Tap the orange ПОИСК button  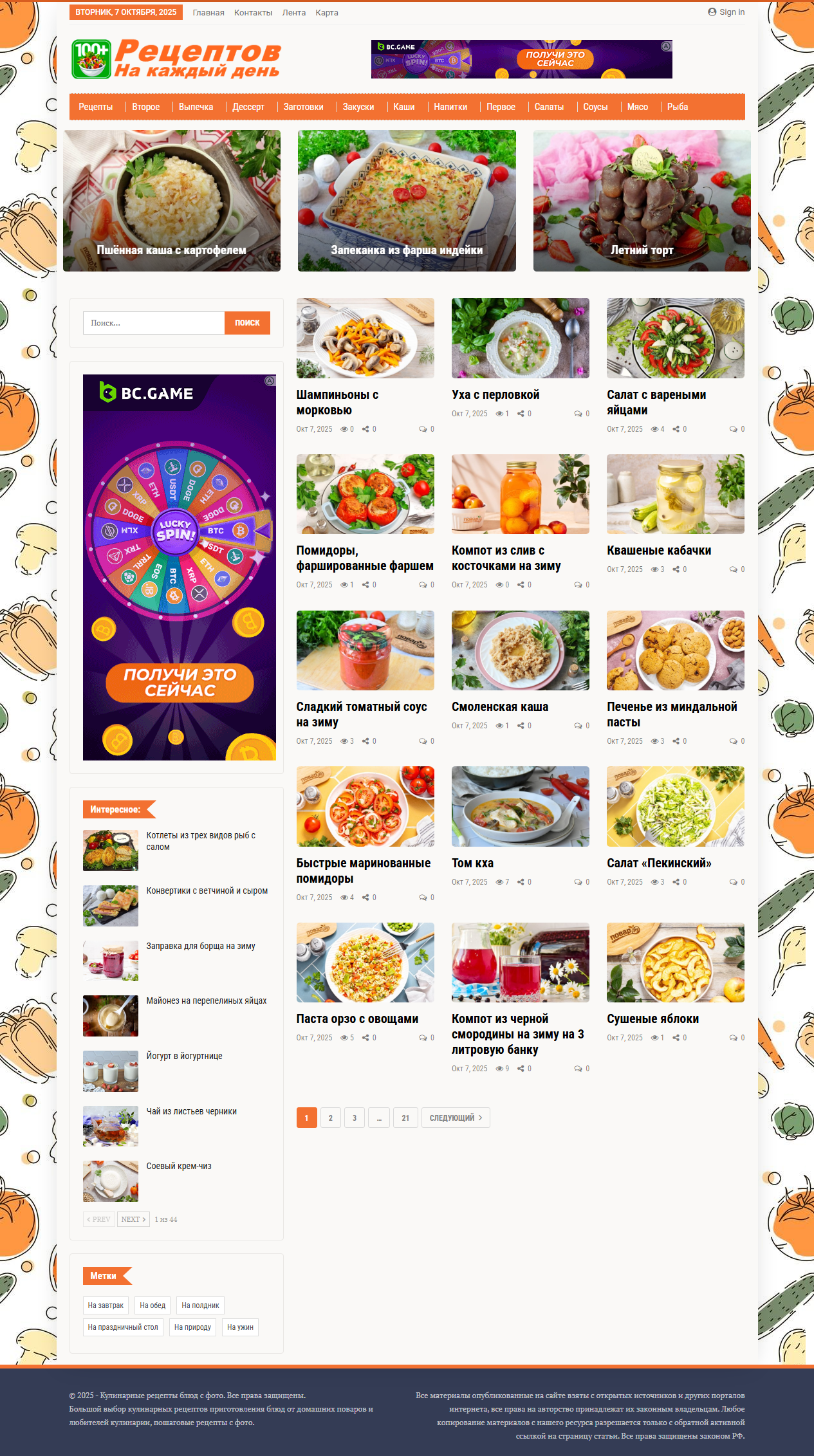click(247, 323)
